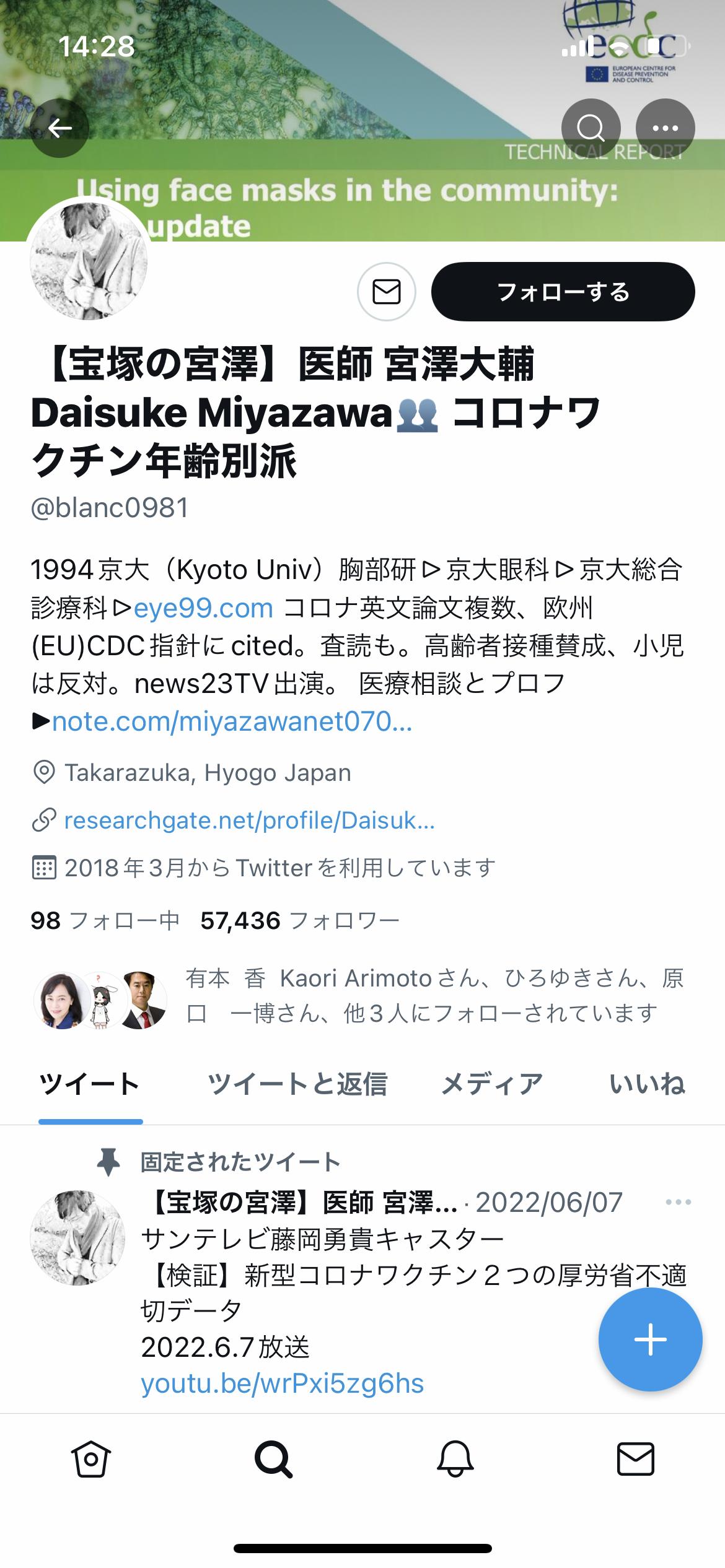Switch to the いいね tab
Screen dimensions: 725x1568
pos(648,1084)
